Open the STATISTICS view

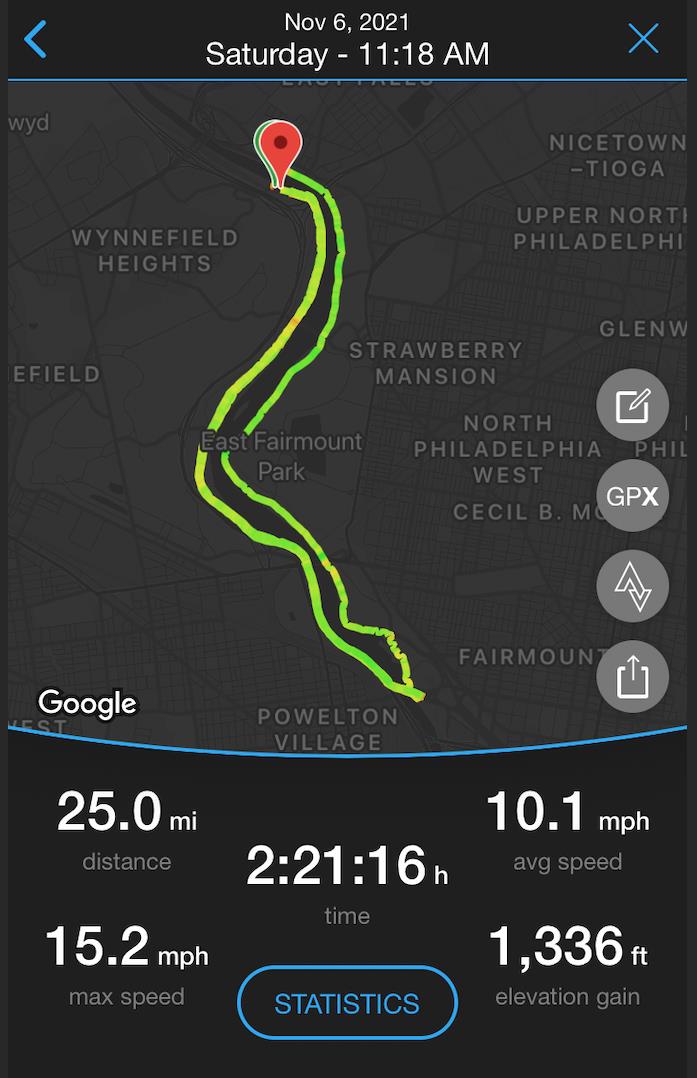(x=347, y=1003)
